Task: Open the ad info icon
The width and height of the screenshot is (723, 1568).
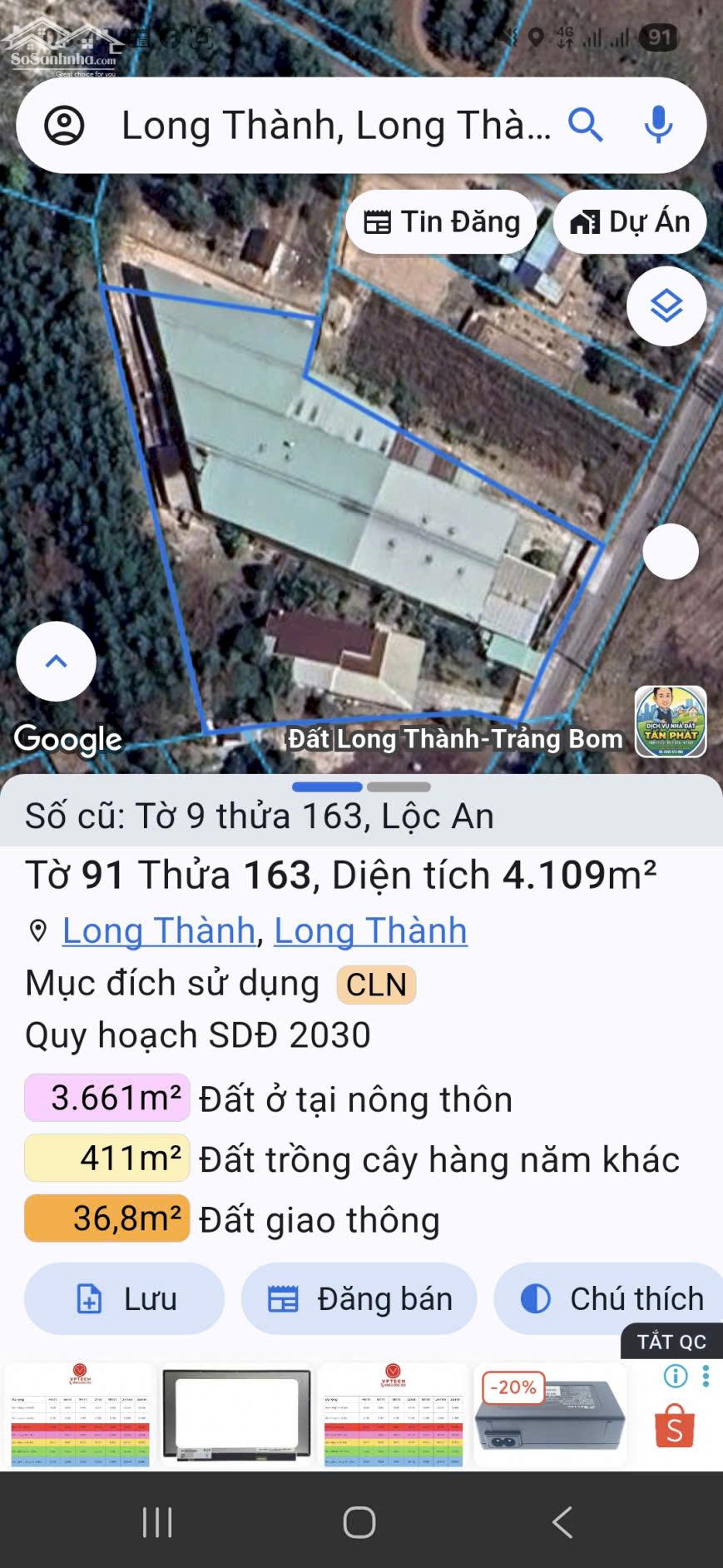Action: pyautogui.click(x=676, y=1377)
